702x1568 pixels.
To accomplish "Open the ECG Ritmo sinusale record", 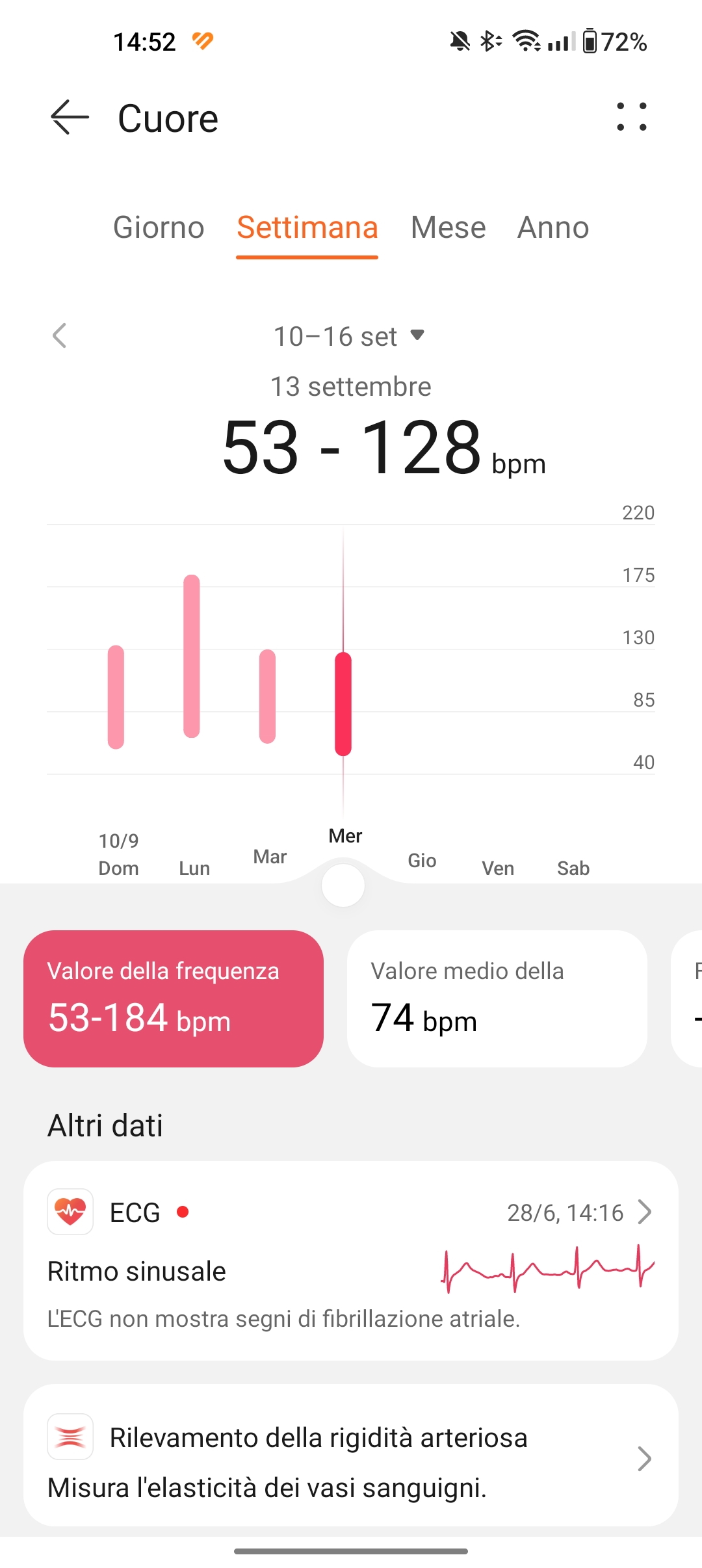I will pos(351,1261).
